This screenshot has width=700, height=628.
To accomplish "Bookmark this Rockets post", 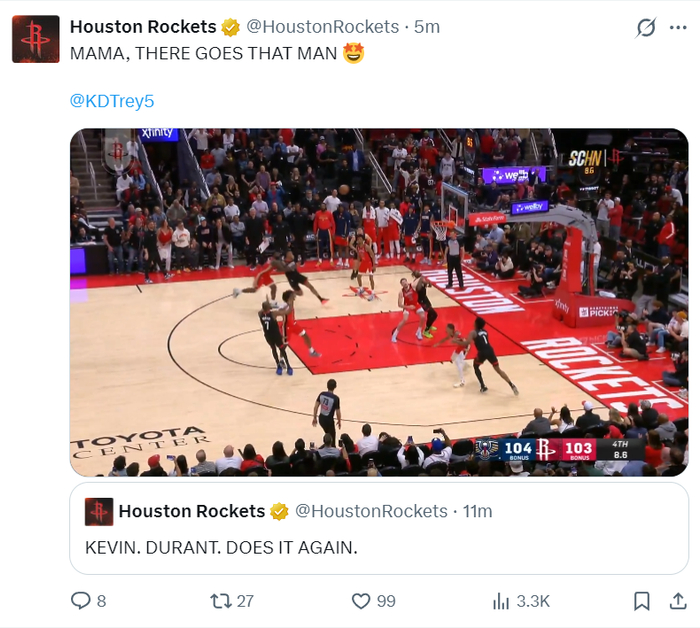I will click(x=641, y=601).
